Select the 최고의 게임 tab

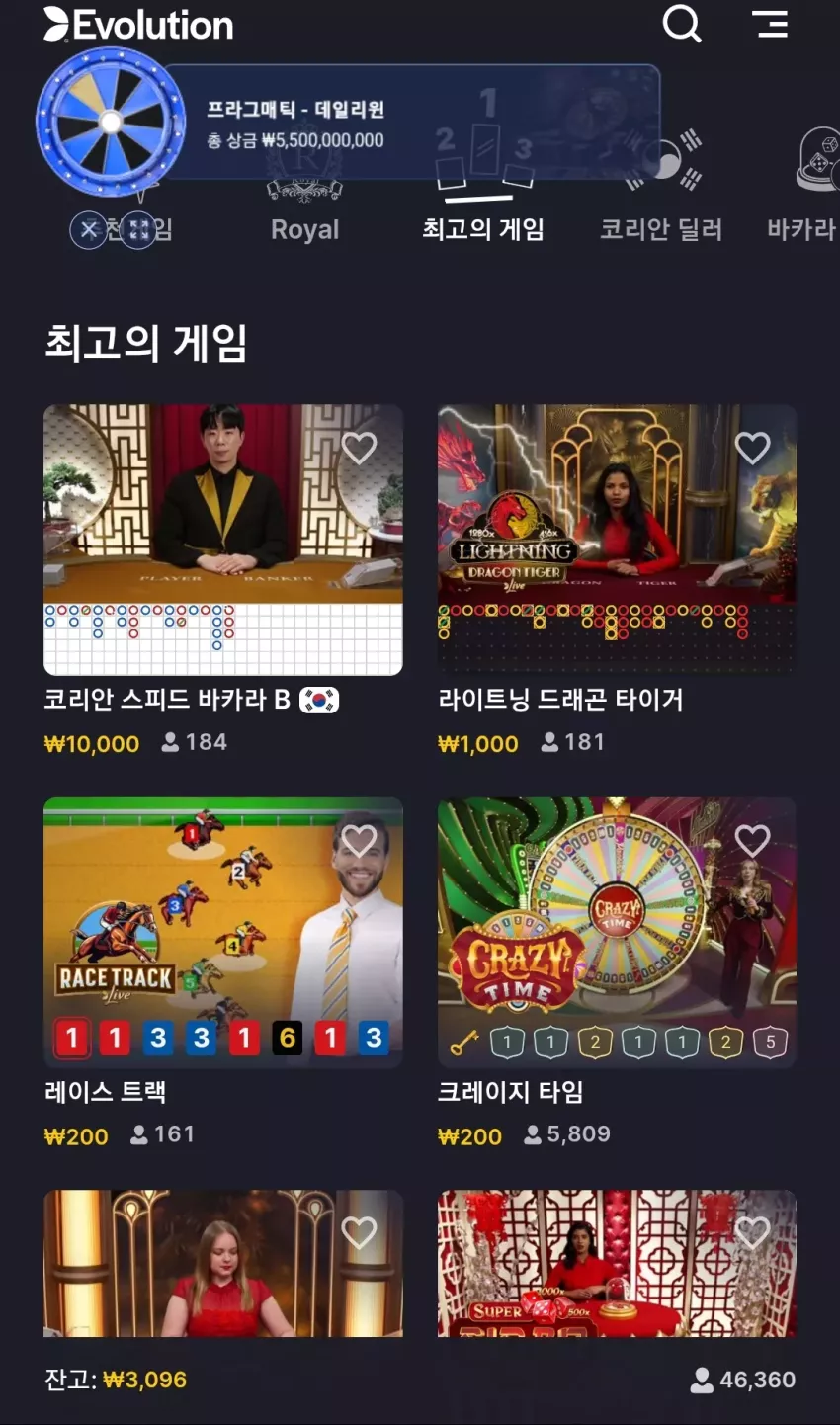[x=483, y=229]
